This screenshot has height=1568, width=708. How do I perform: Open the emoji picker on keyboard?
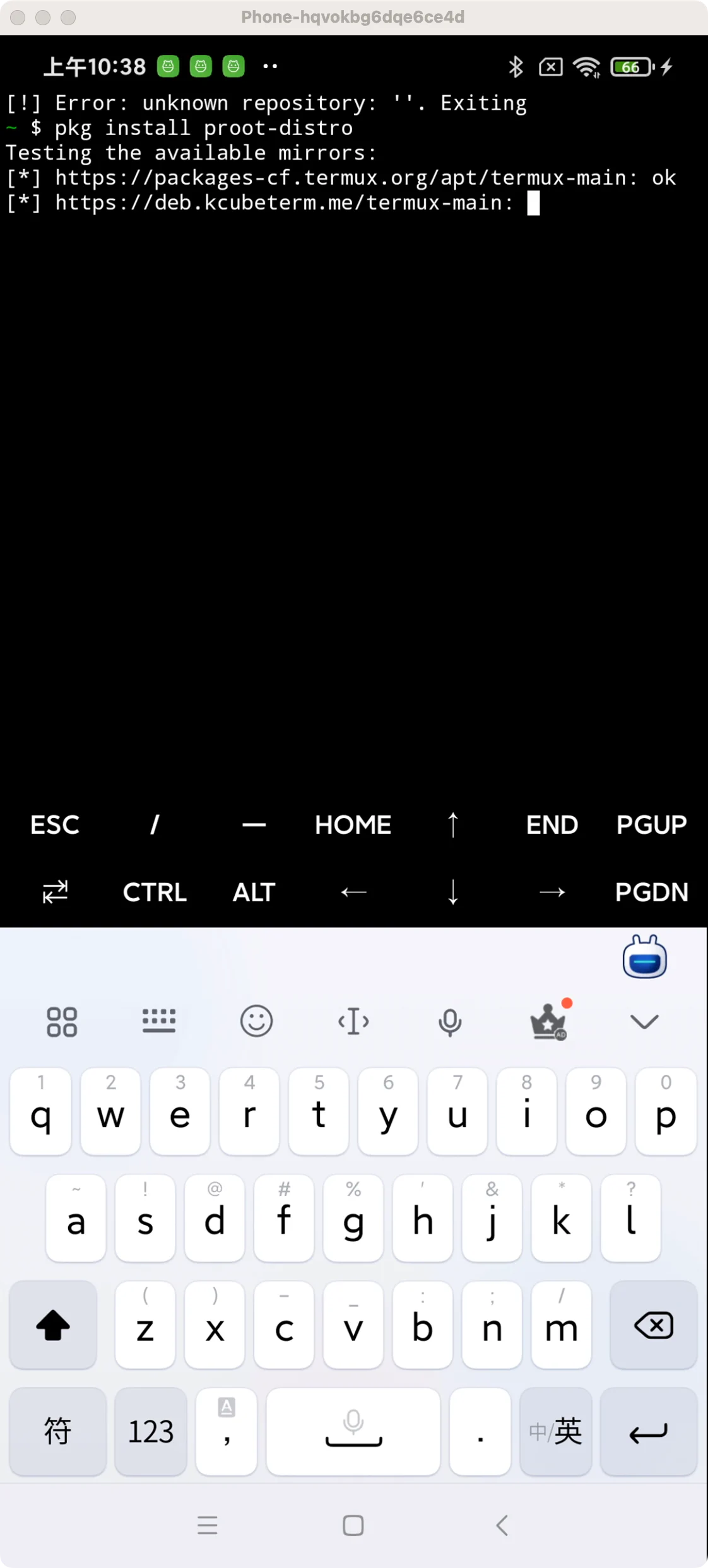256,1021
